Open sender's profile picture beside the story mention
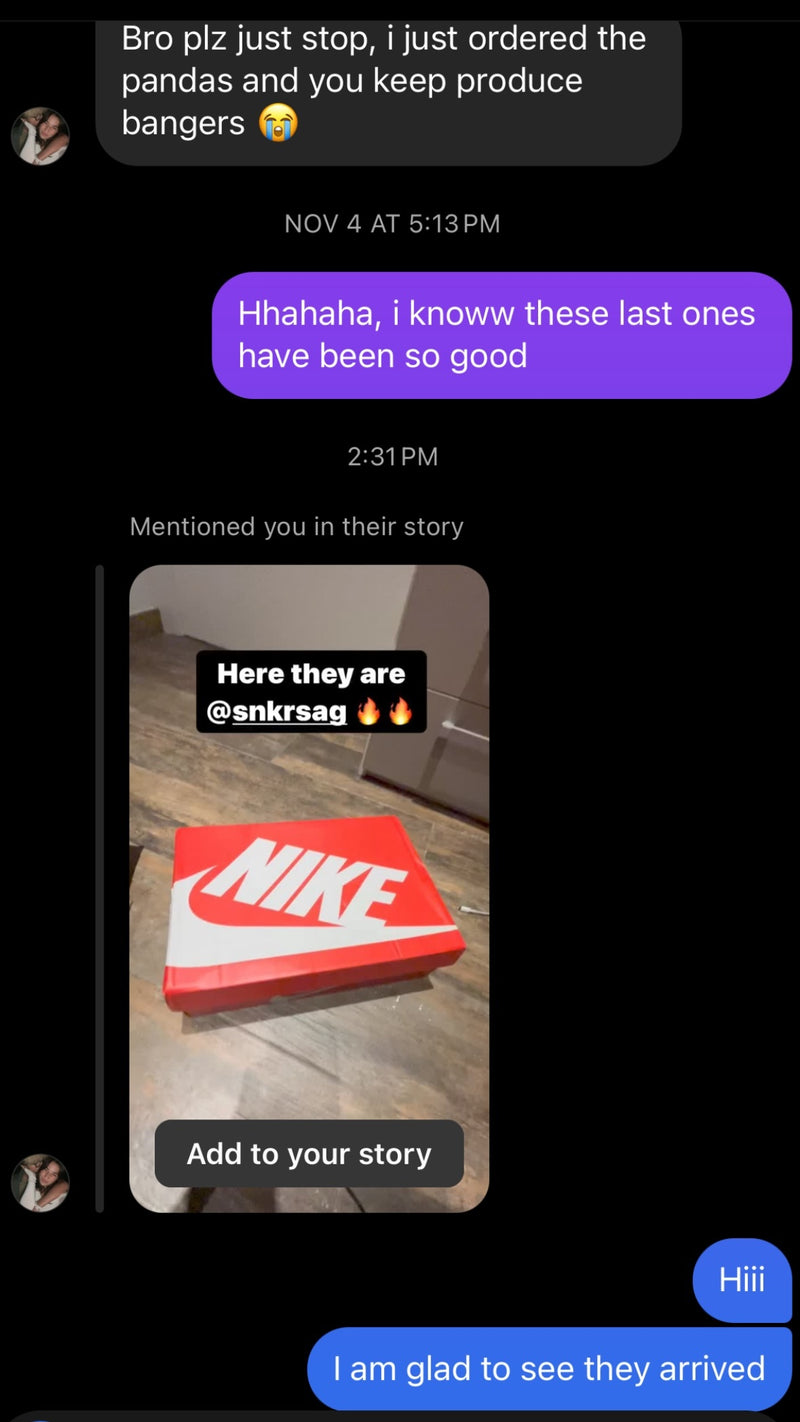Screen dimensions: 800x1422 click(40, 1183)
